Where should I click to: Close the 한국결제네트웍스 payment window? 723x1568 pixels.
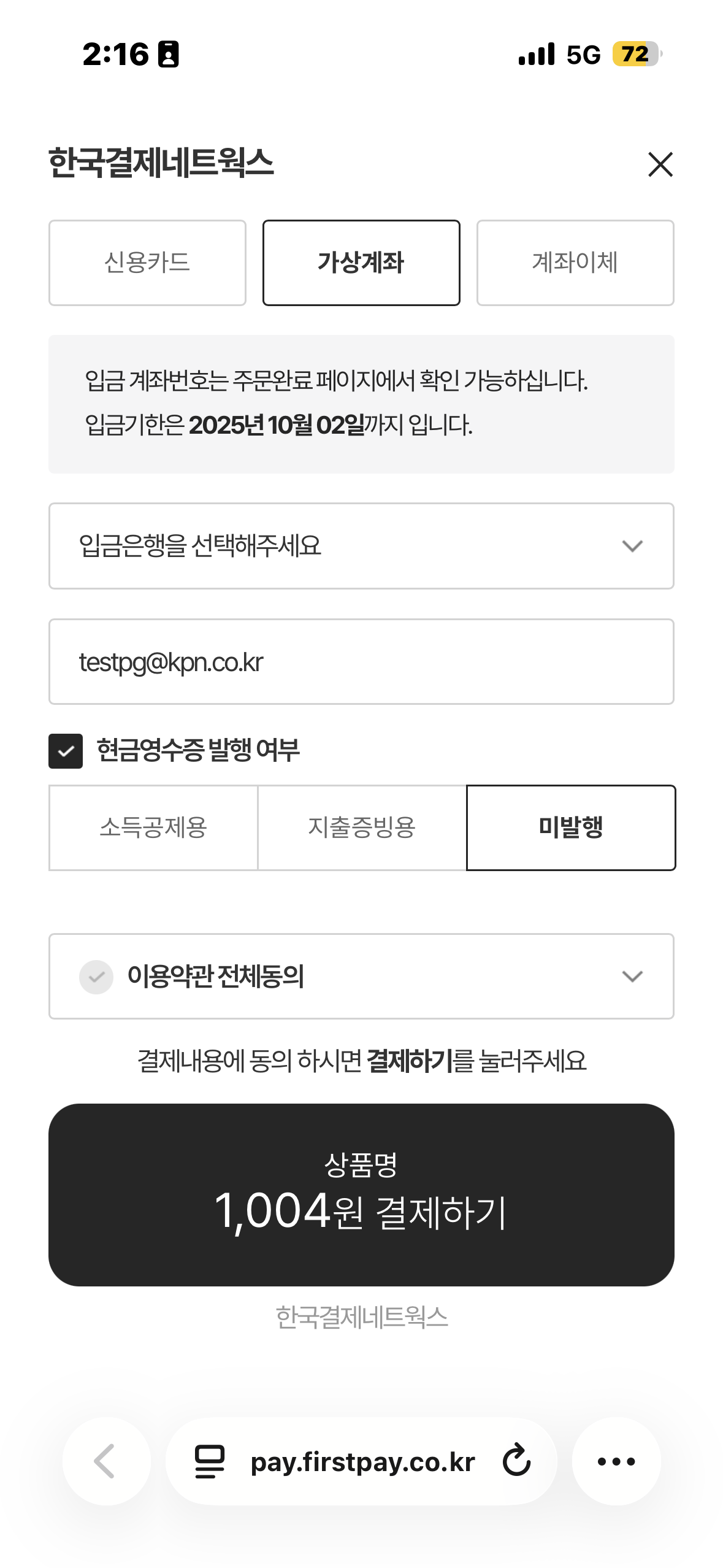point(660,164)
